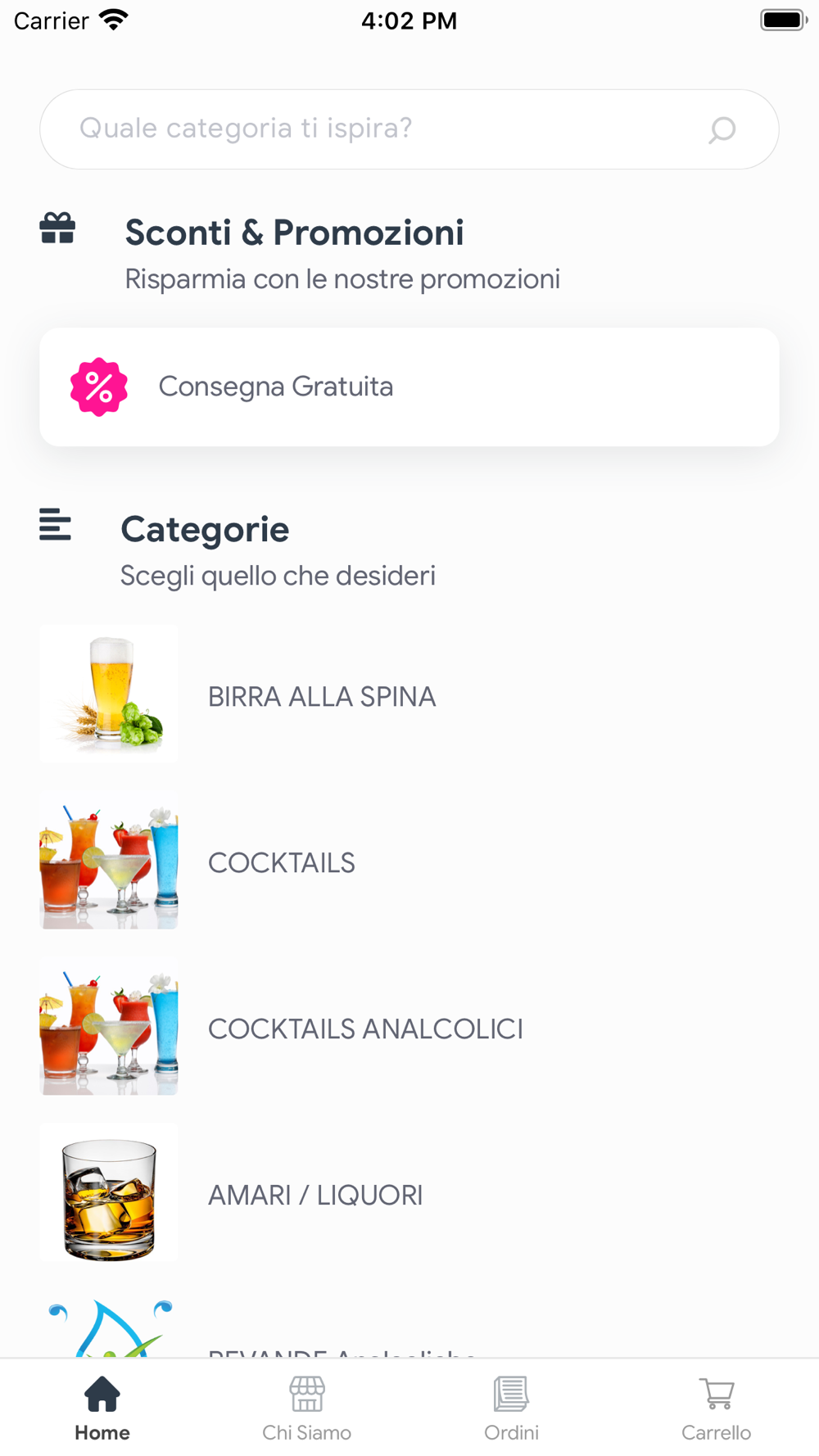Open the BIRRA ALLA SPINA category
This screenshot has width=819, height=1456.
[409, 694]
